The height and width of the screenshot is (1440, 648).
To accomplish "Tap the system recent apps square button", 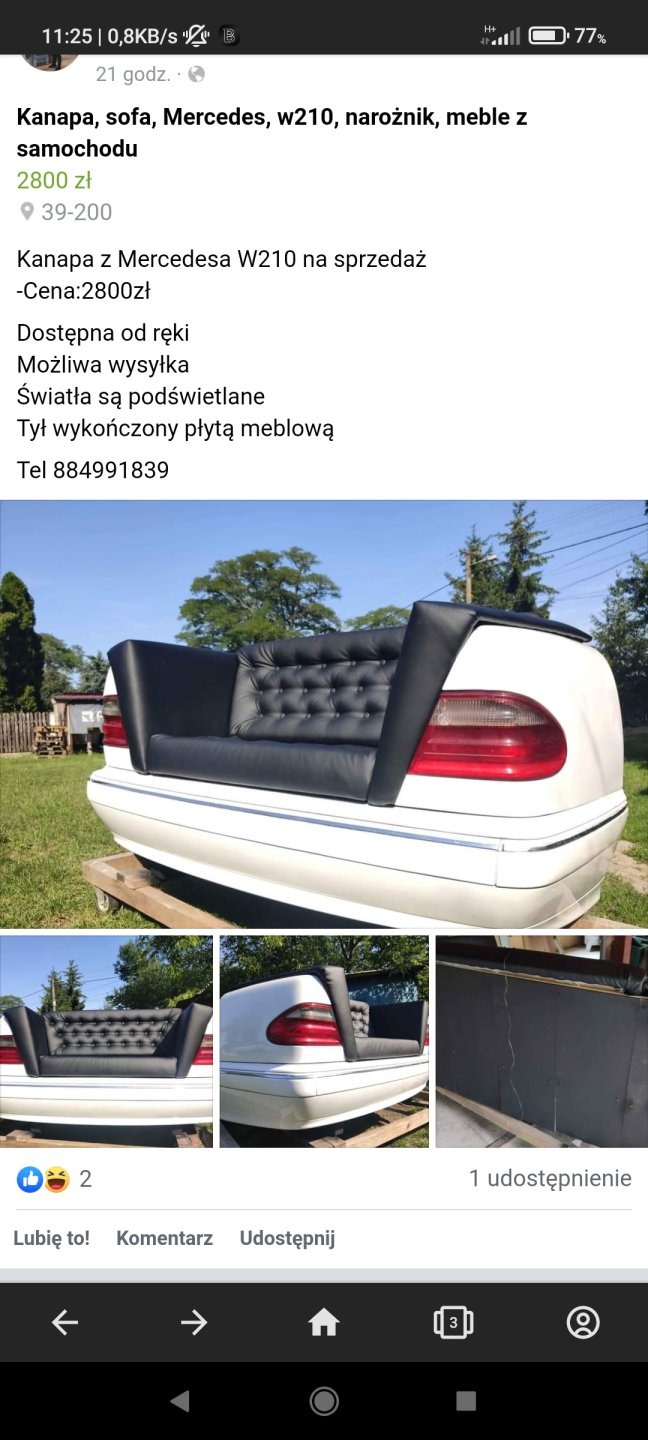I will 466,1401.
